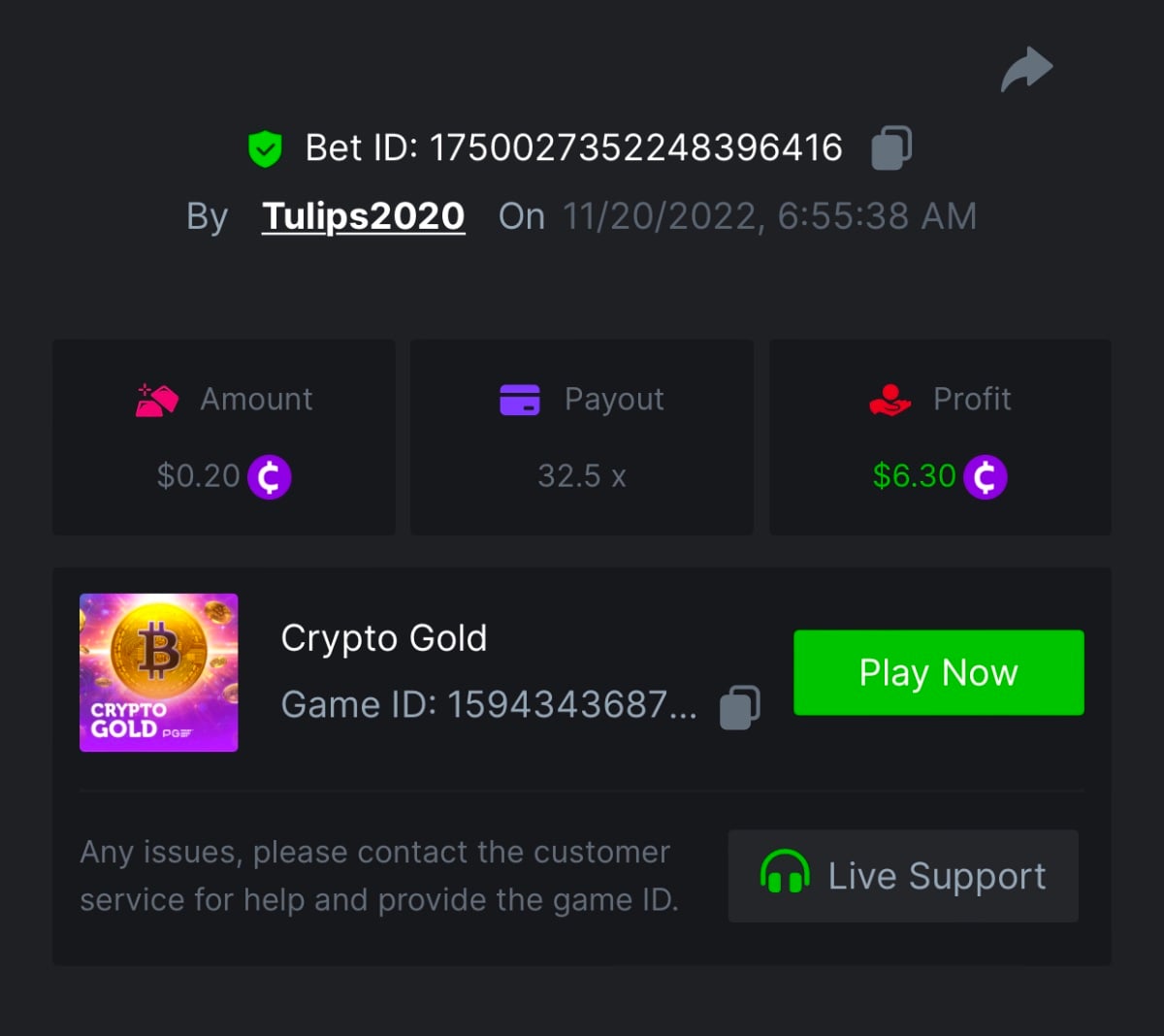
Task: Open the Crypto Gold game thumbnail
Action: pos(159,673)
